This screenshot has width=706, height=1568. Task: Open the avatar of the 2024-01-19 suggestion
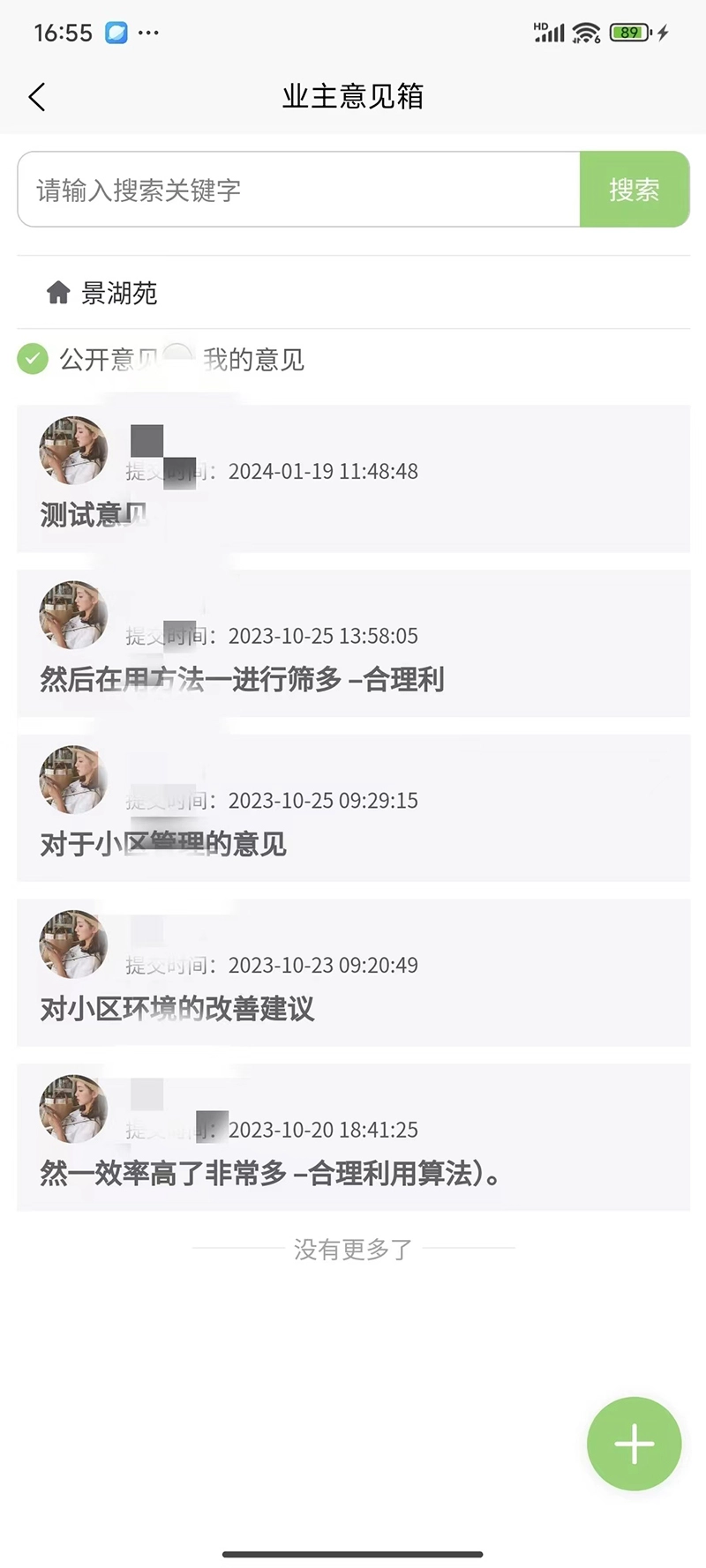(73, 451)
